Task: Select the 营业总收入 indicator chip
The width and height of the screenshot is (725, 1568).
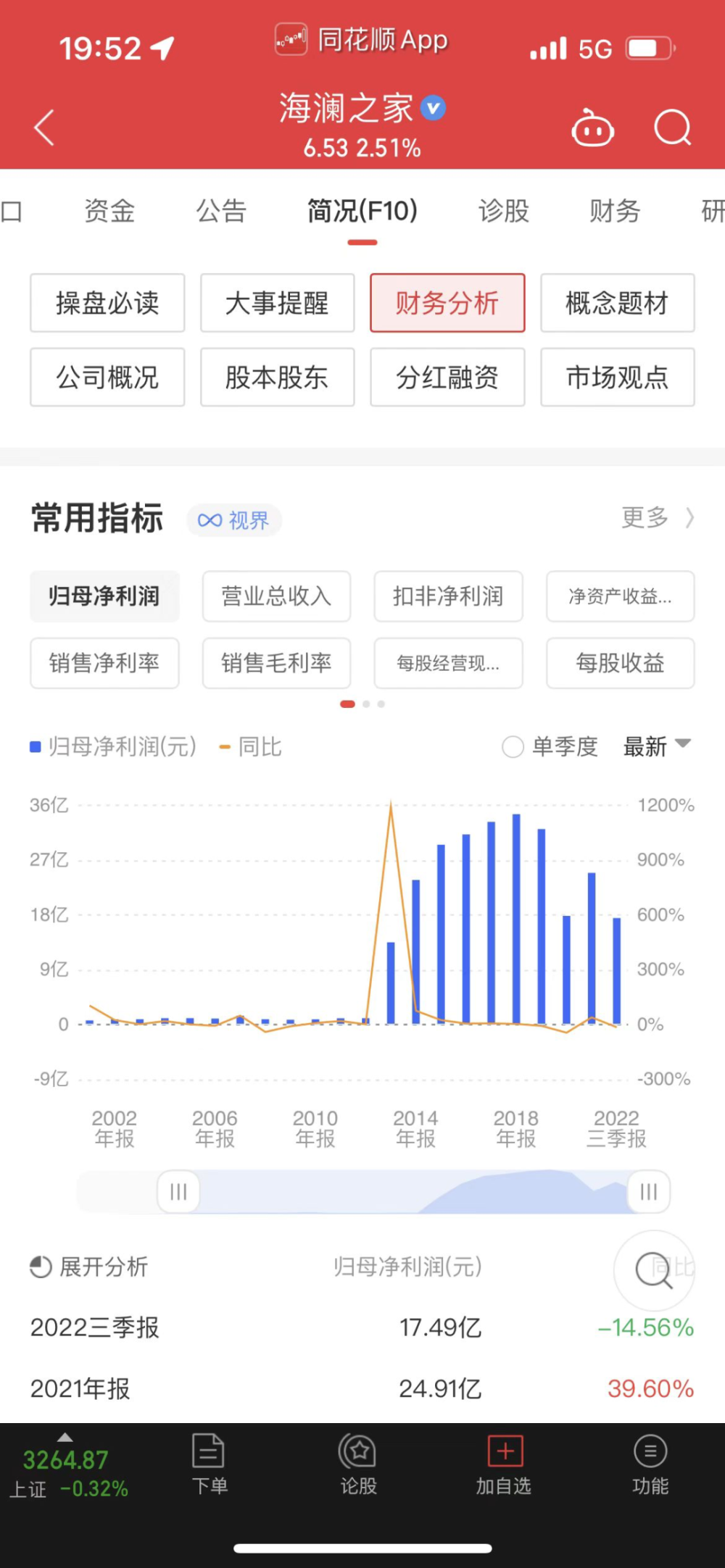Action: 276,596
